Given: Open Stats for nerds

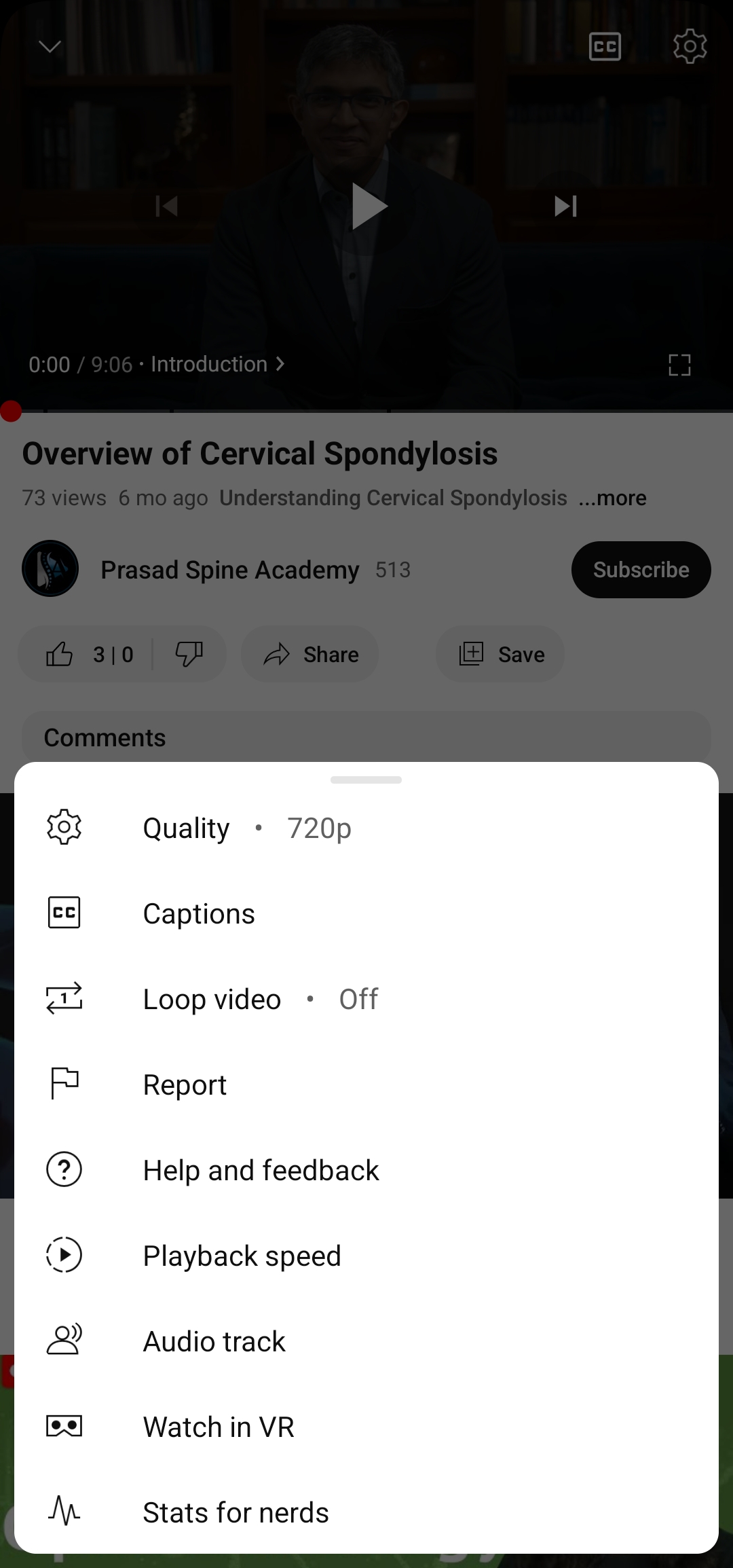Looking at the screenshot, I should (x=235, y=1512).
